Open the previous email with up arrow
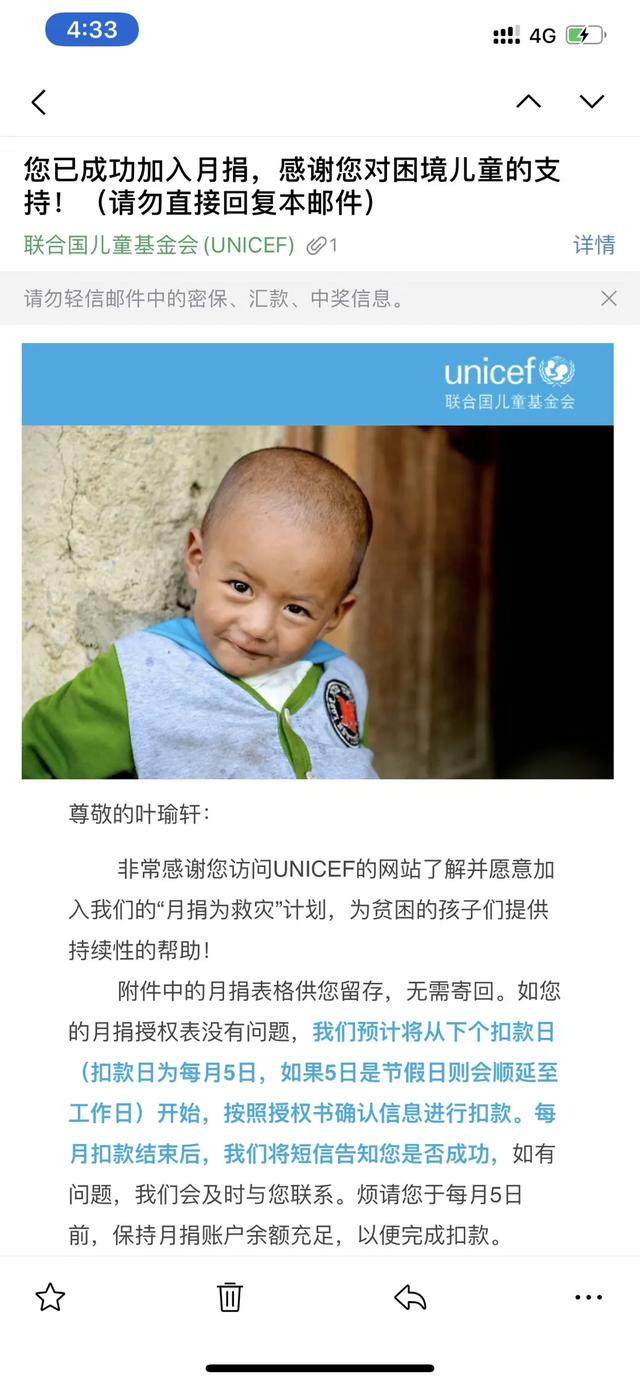This screenshot has height=1384, width=640. pos(528,101)
